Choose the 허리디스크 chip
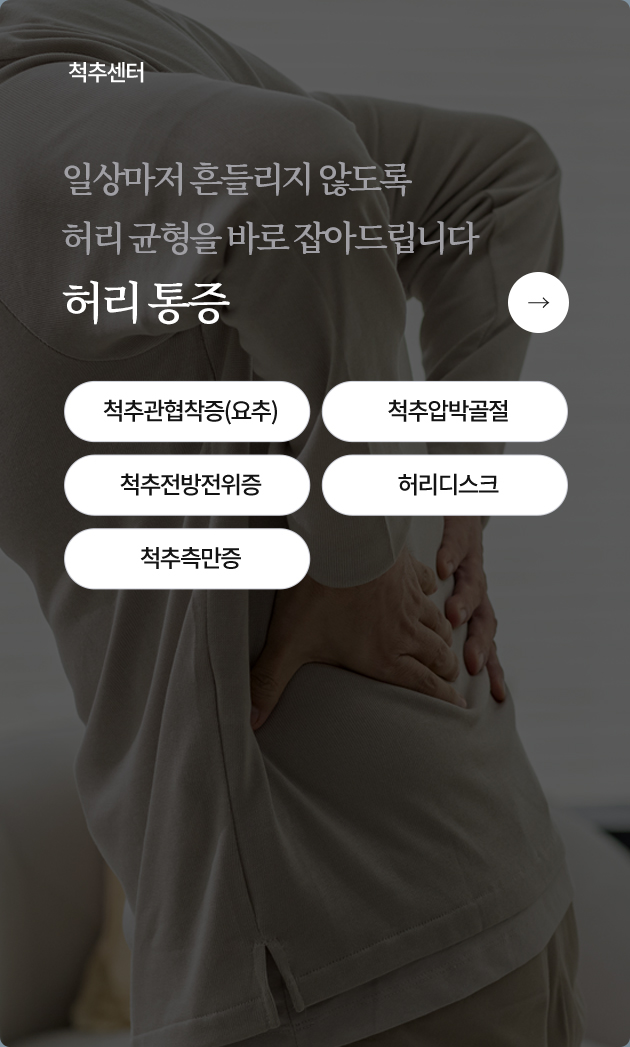 tap(445, 485)
